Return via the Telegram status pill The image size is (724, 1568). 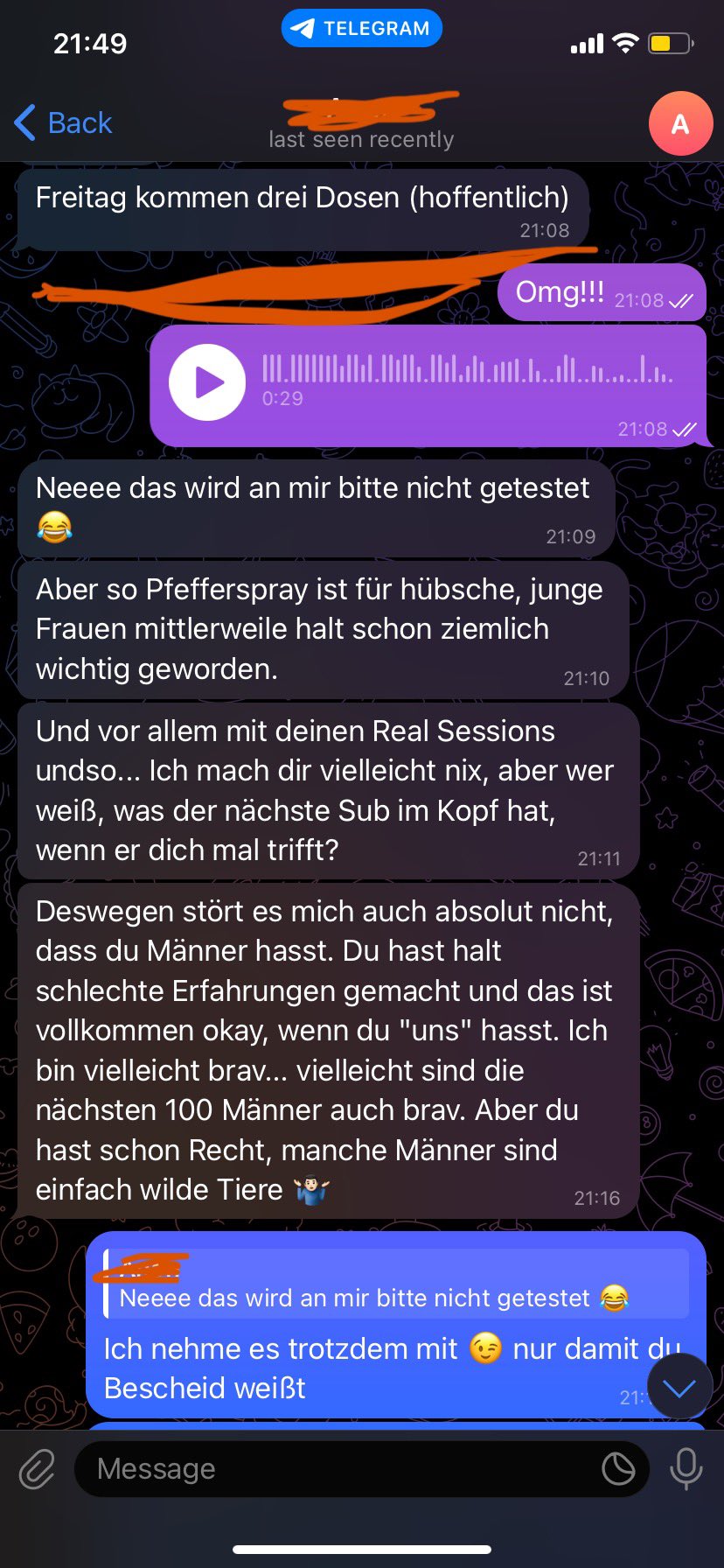362,28
